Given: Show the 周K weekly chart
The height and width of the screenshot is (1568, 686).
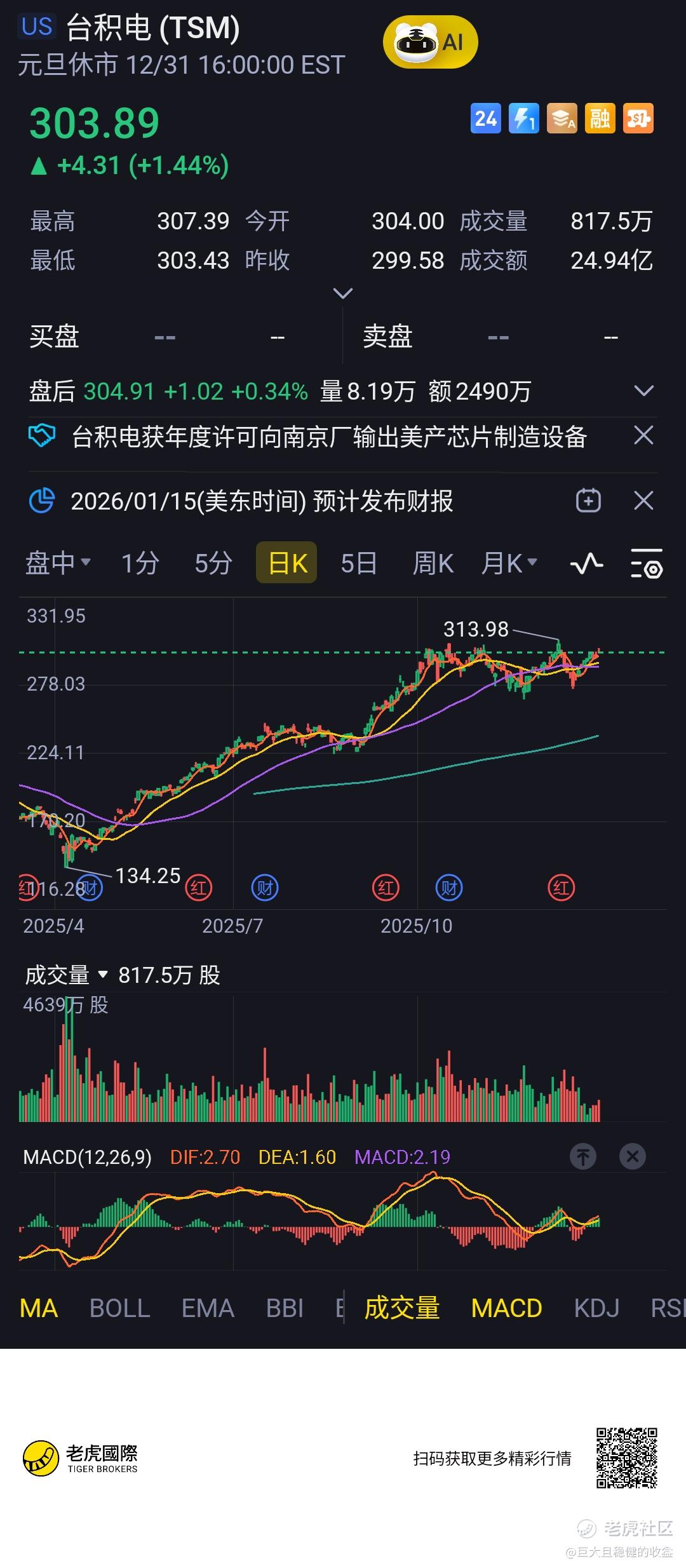Looking at the screenshot, I should pos(433,563).
